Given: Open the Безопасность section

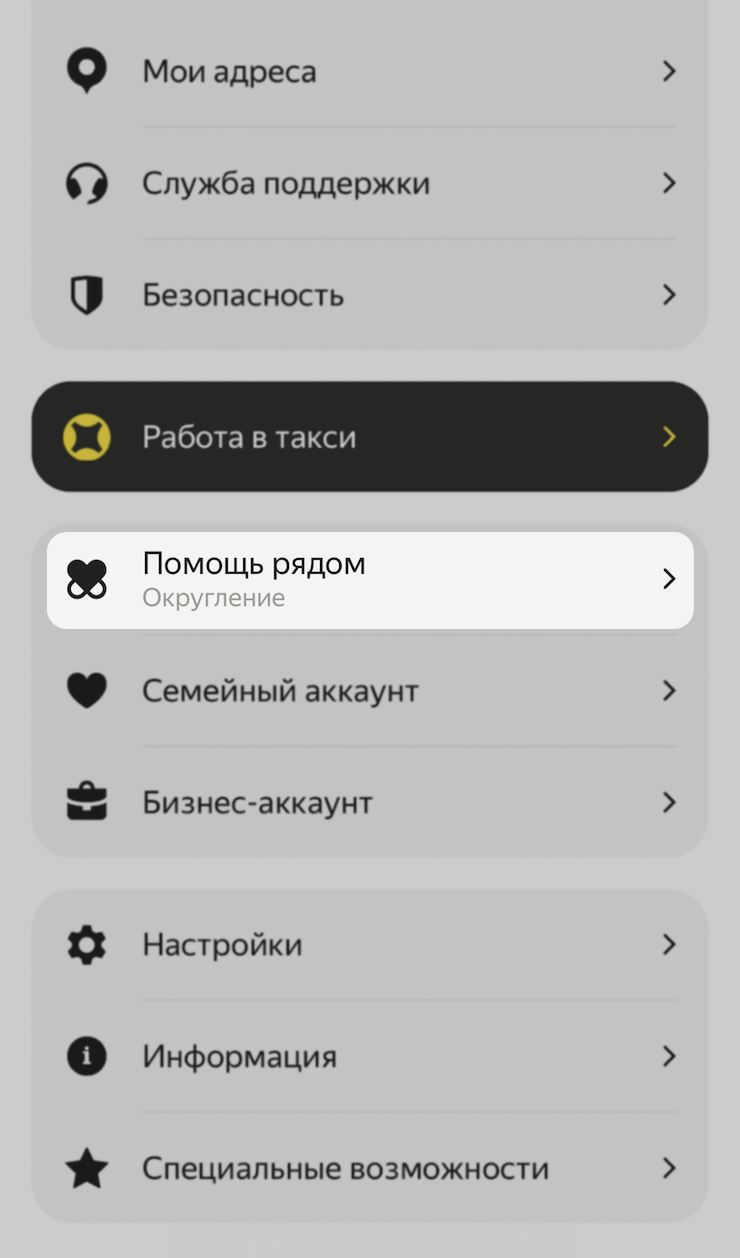Looking at the screenshot, I should click(370, 295).
